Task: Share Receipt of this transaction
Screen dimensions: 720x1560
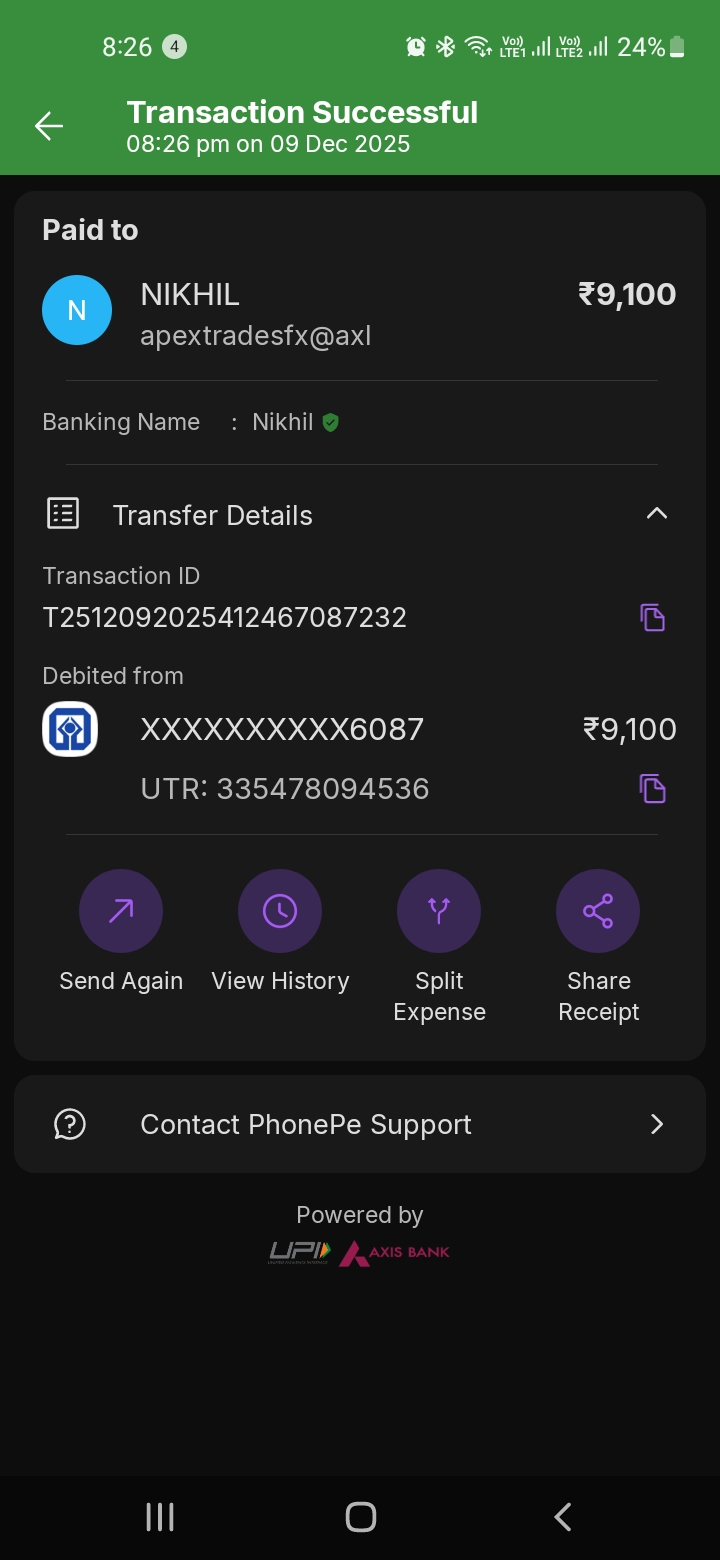Action: pyautogui.click(x=598, y=911)
